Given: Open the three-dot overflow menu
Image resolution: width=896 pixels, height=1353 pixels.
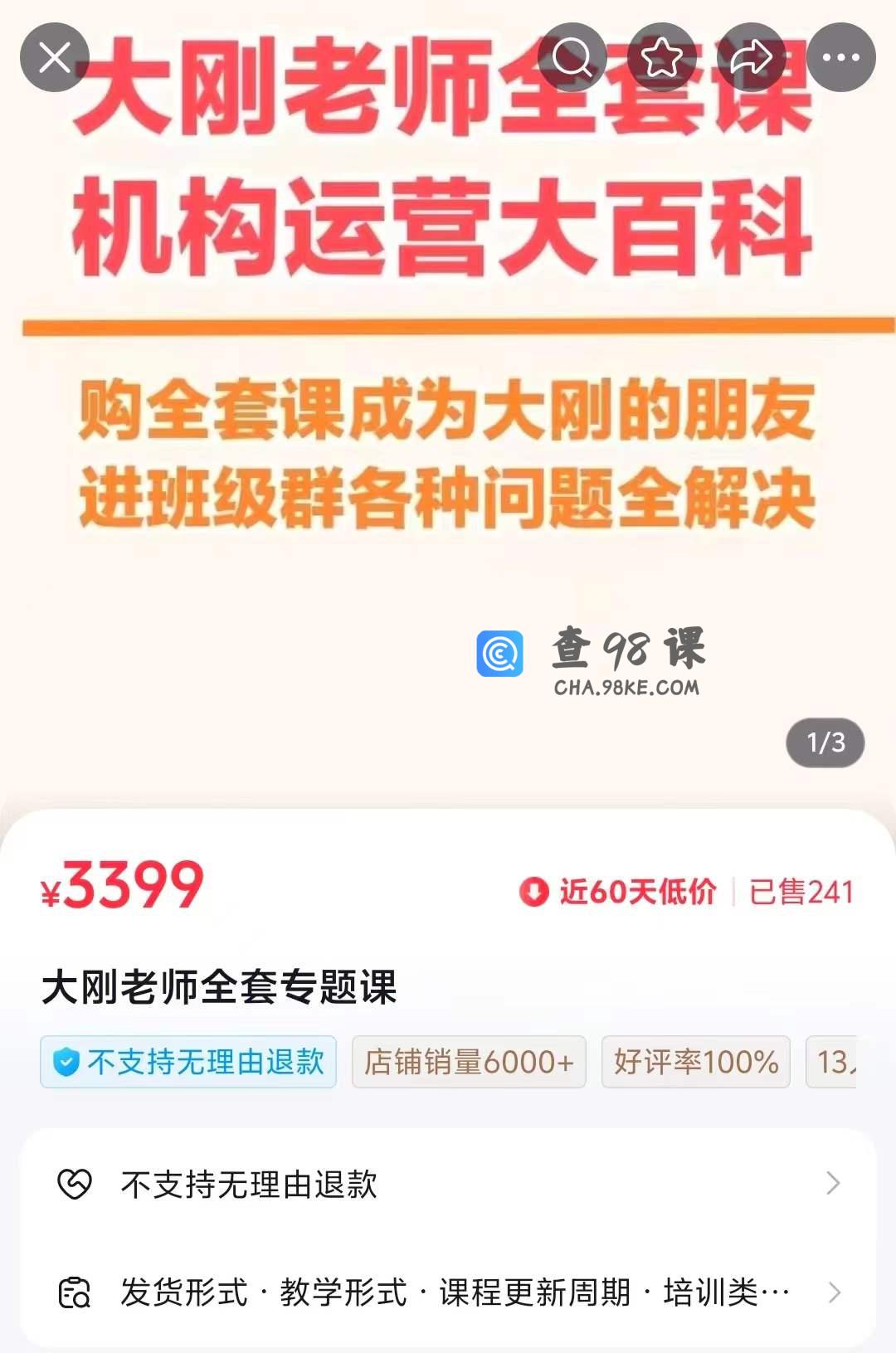Looking at the screenshot, I should point(840,57).
